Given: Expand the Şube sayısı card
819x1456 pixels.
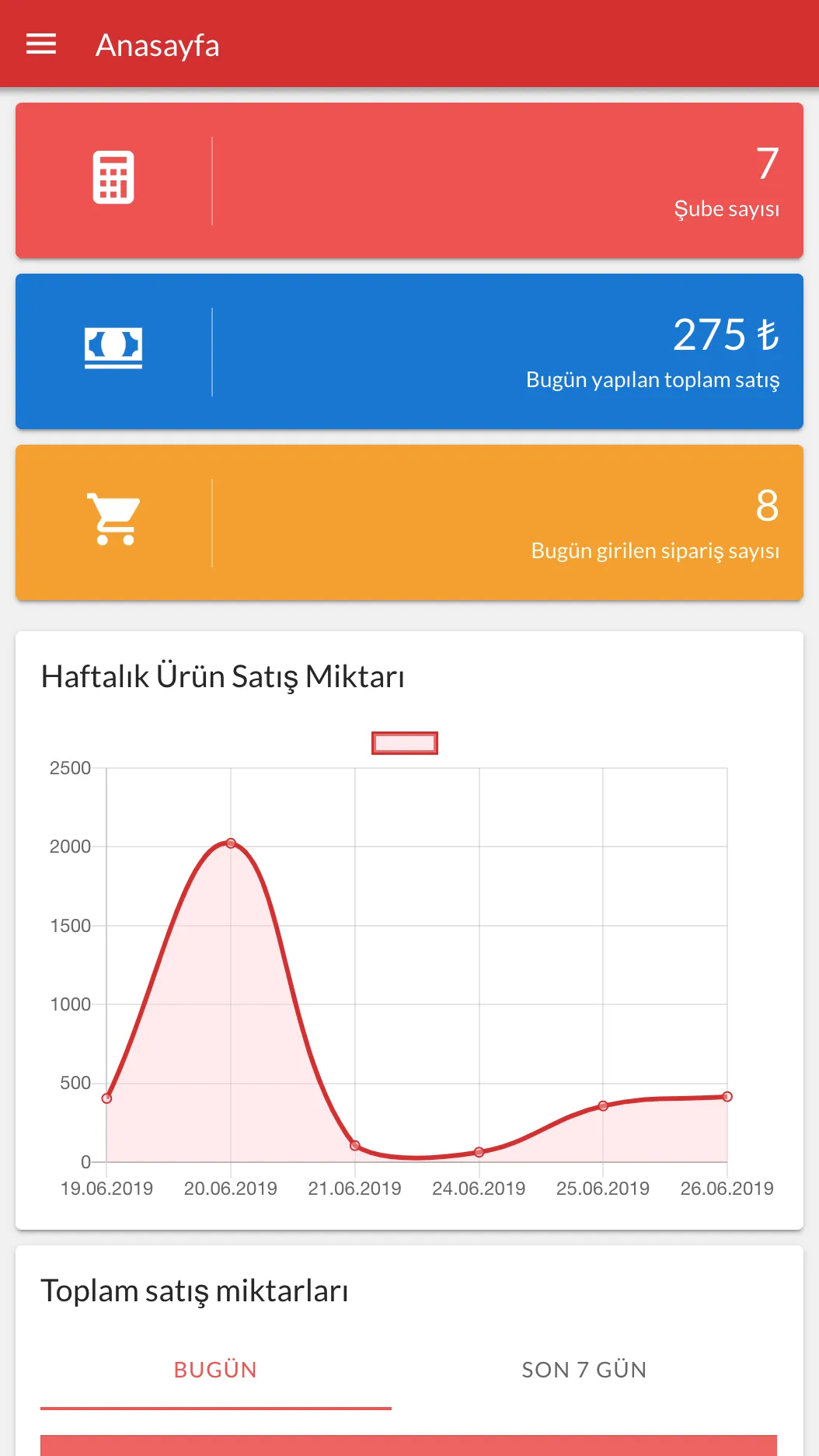Looking at the screenshot, I should tap(410, 178).
